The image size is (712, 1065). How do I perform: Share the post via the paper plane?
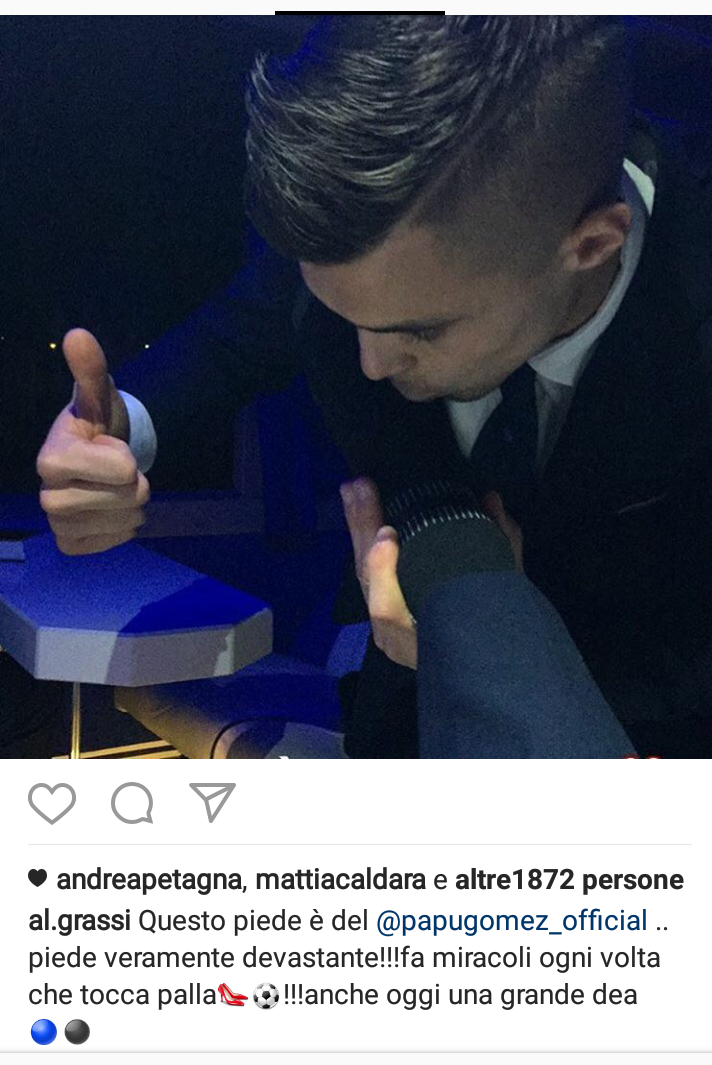coord(212,802)
